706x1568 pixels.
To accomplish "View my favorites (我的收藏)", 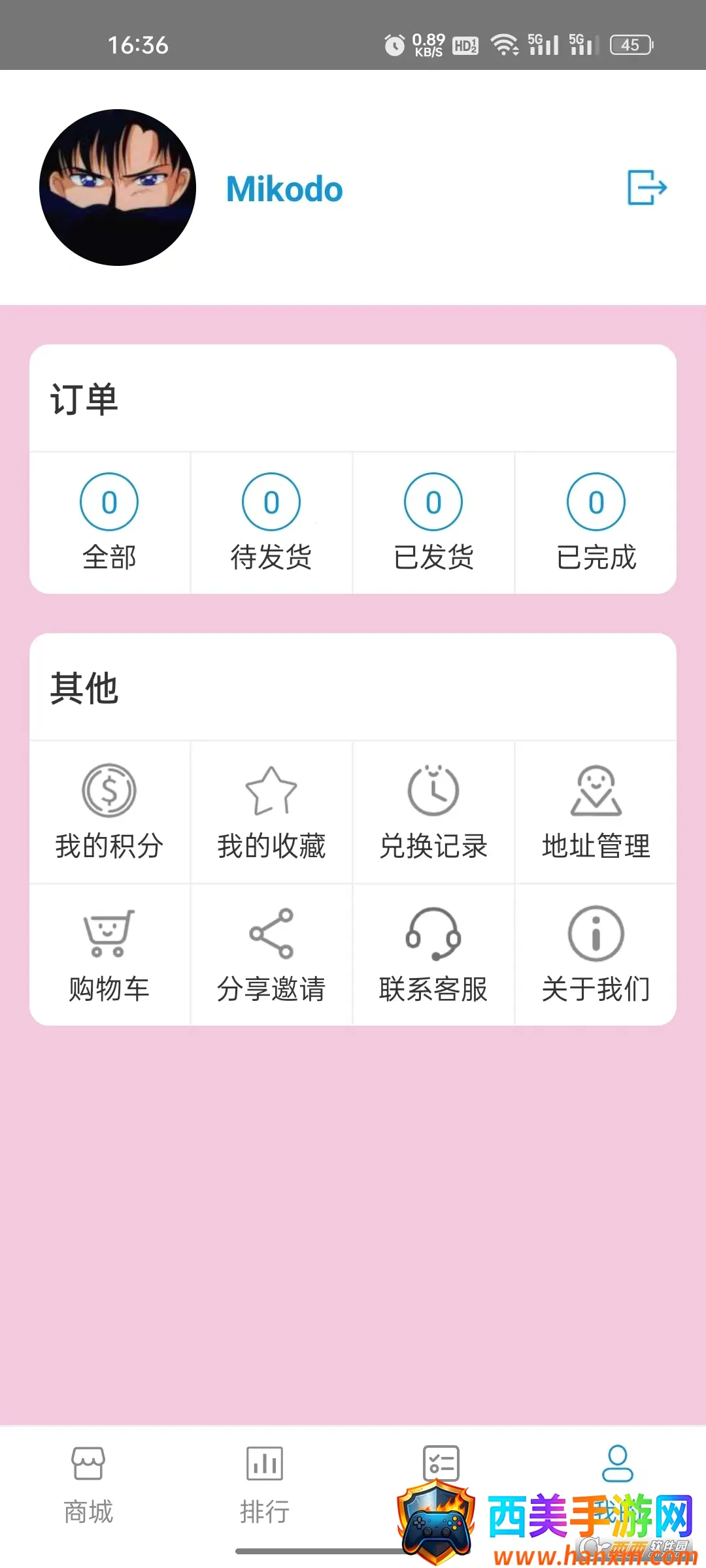I will tap(271, 812).
